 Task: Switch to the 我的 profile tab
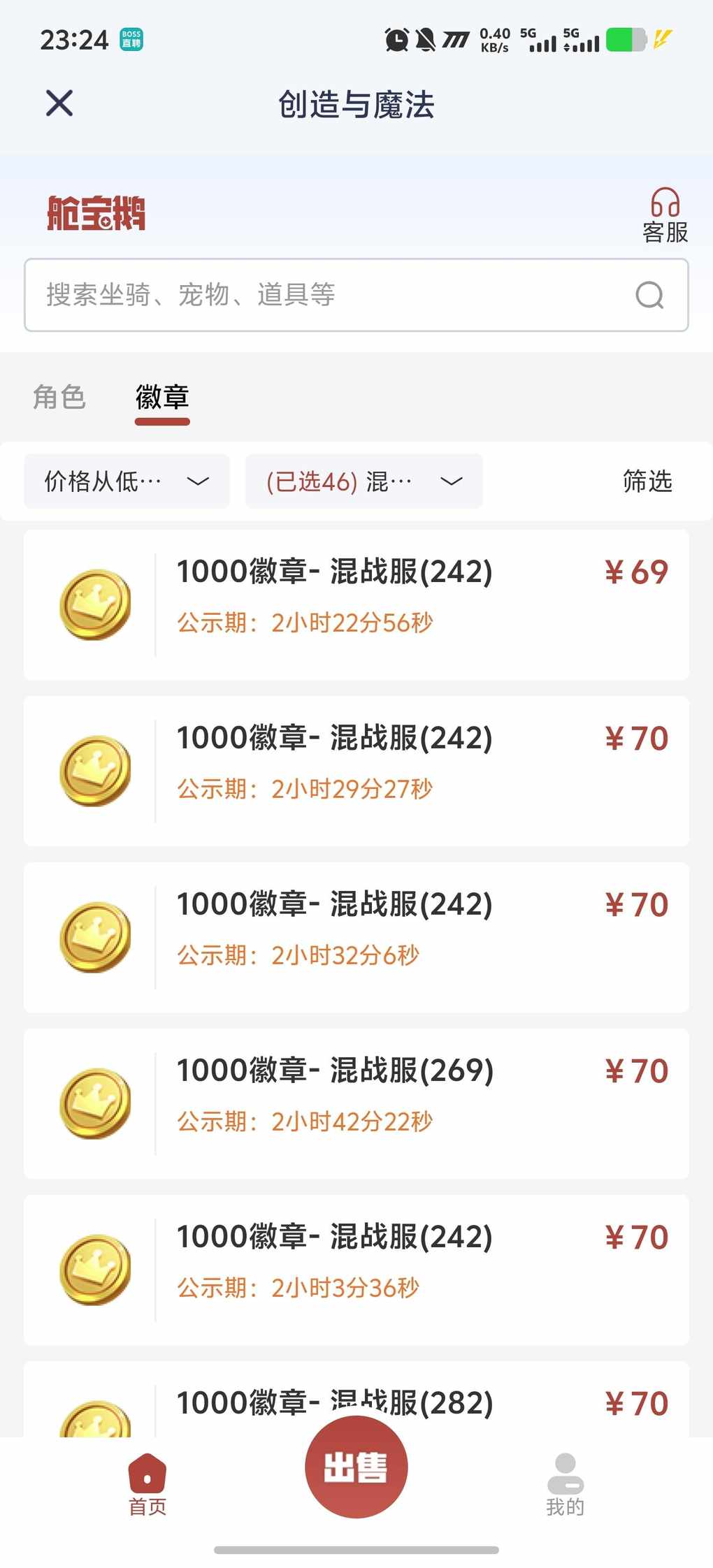pyautogui.click(x=565, y=1484)
